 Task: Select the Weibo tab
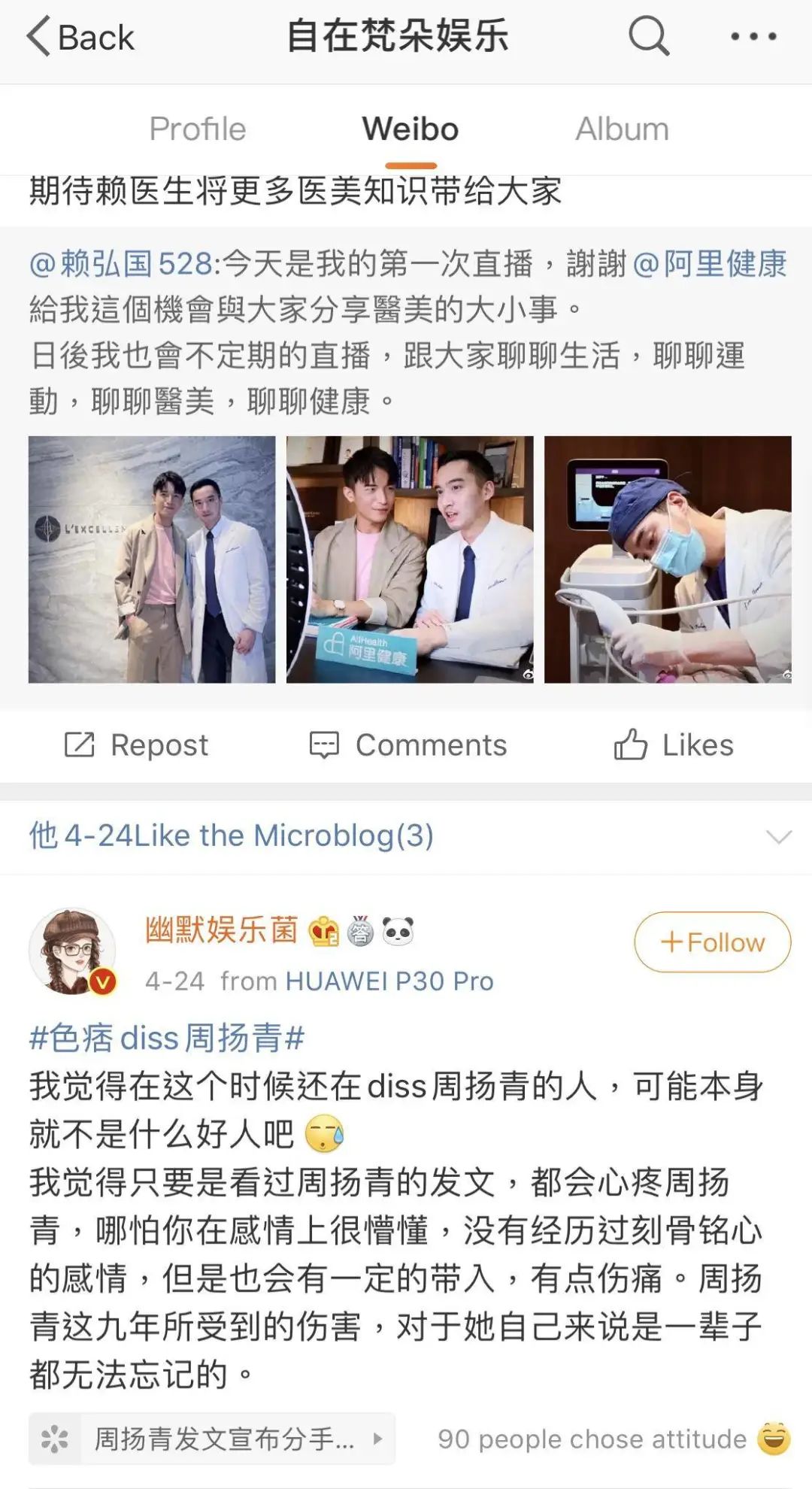[411, 129]
